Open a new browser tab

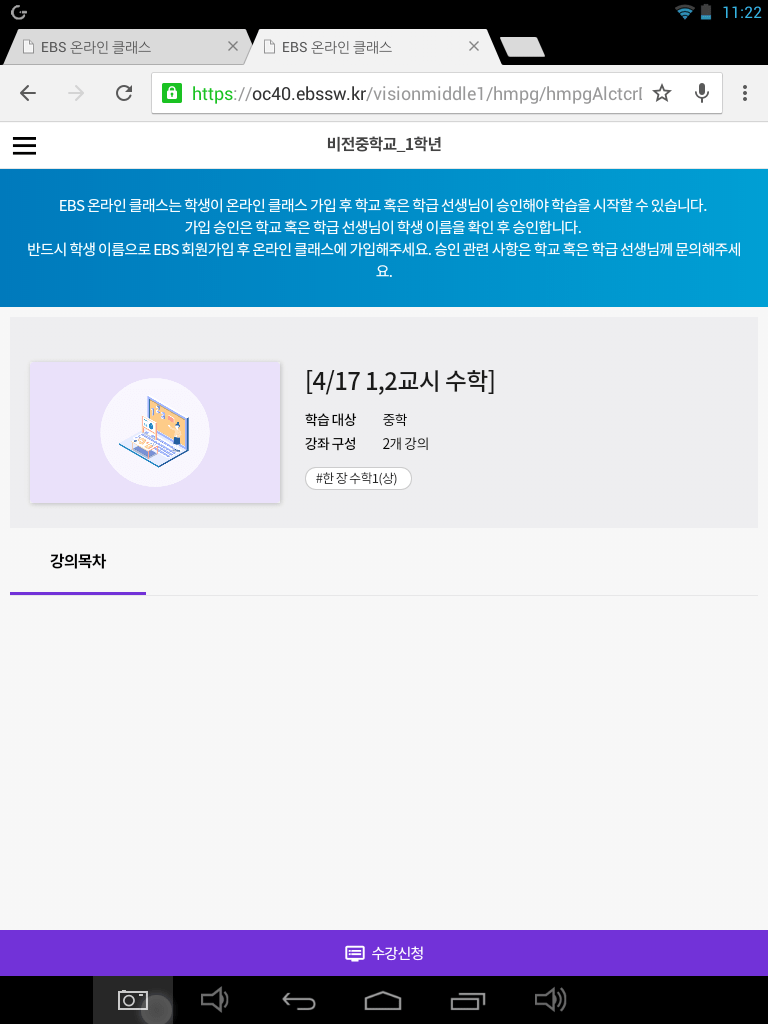(521, 46)
